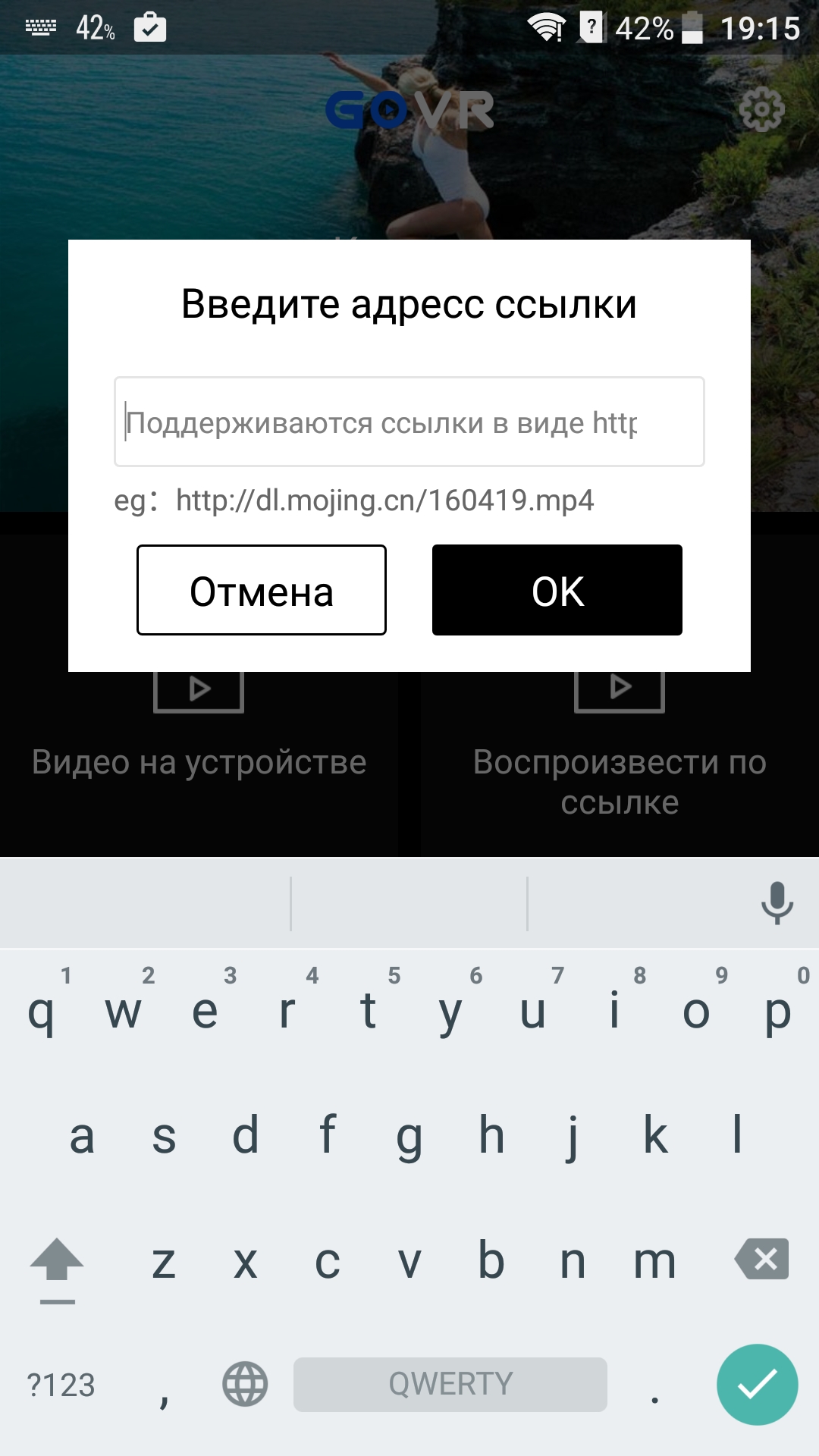Tap the keyboard microphone for voice input

coord(777,902)
